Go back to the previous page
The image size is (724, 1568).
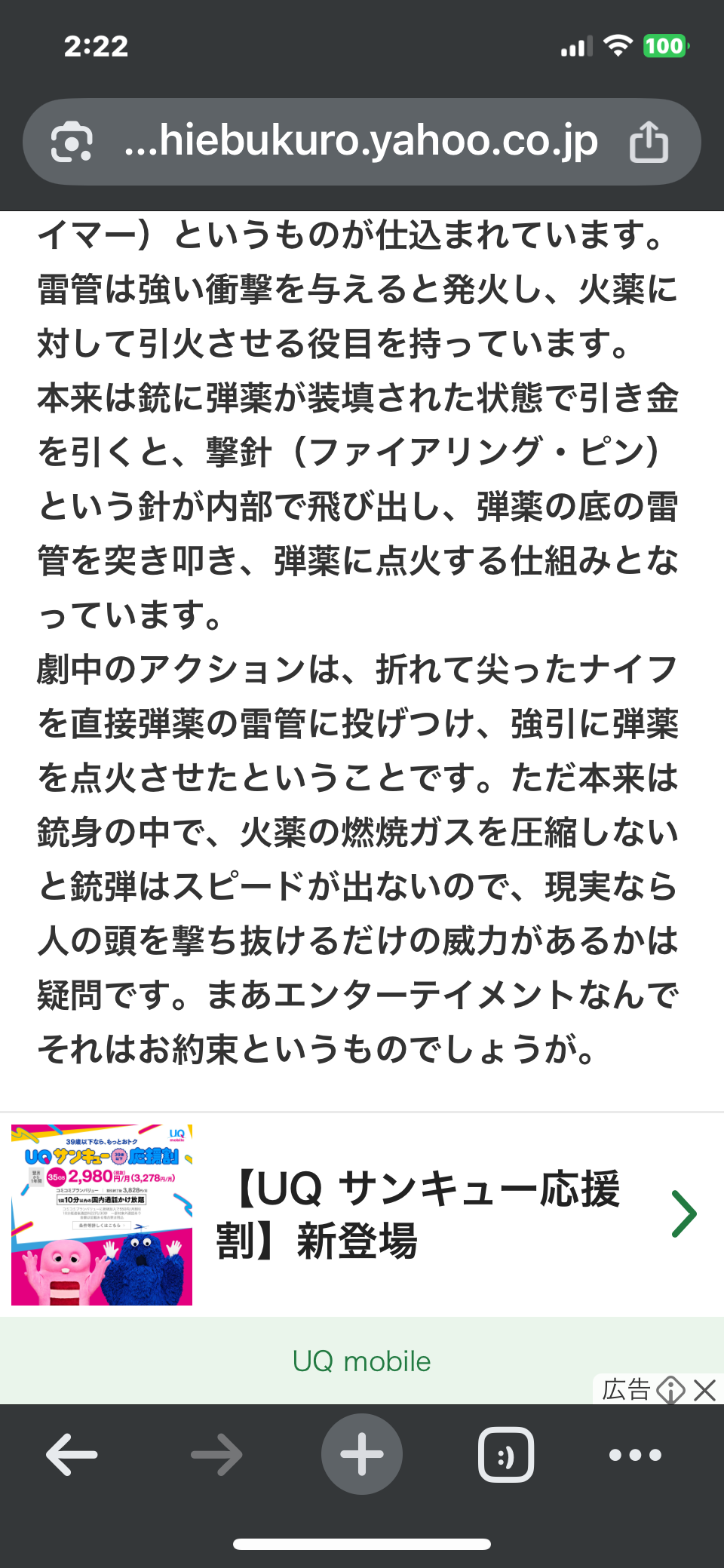tap(72, 1454)
